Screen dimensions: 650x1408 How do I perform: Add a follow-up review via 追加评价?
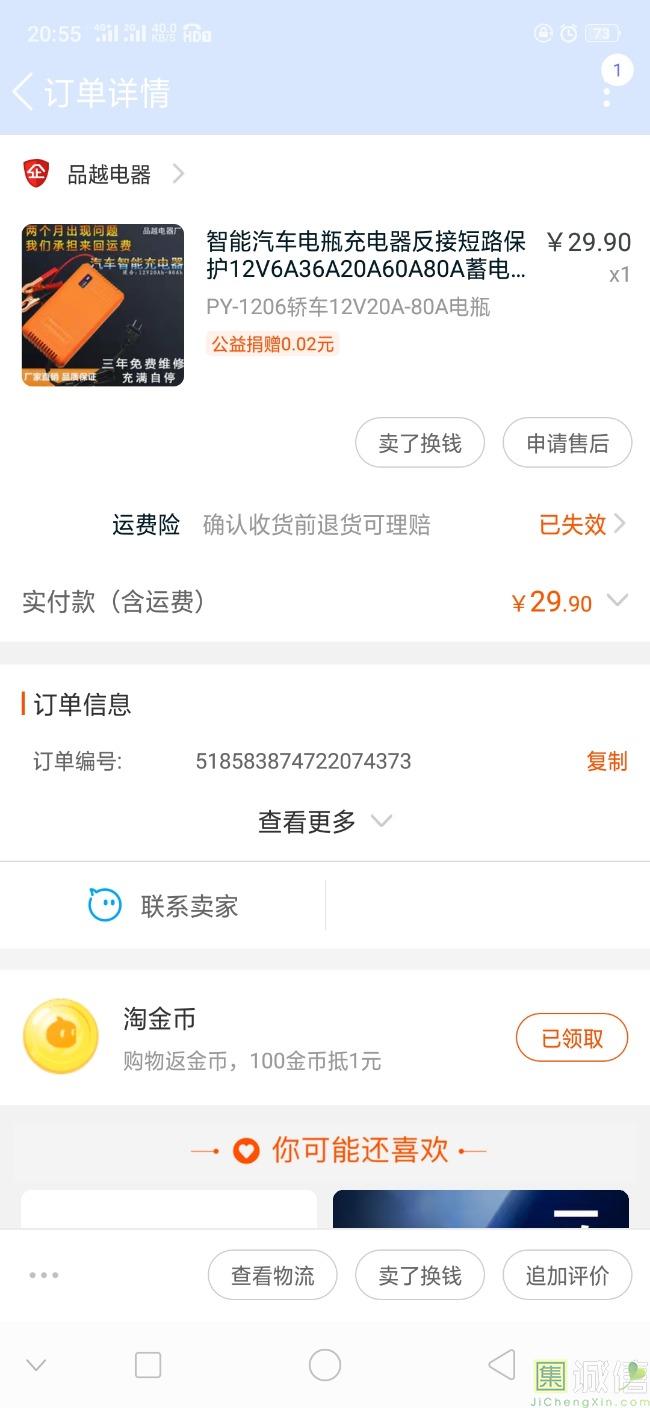point(567,1275)
